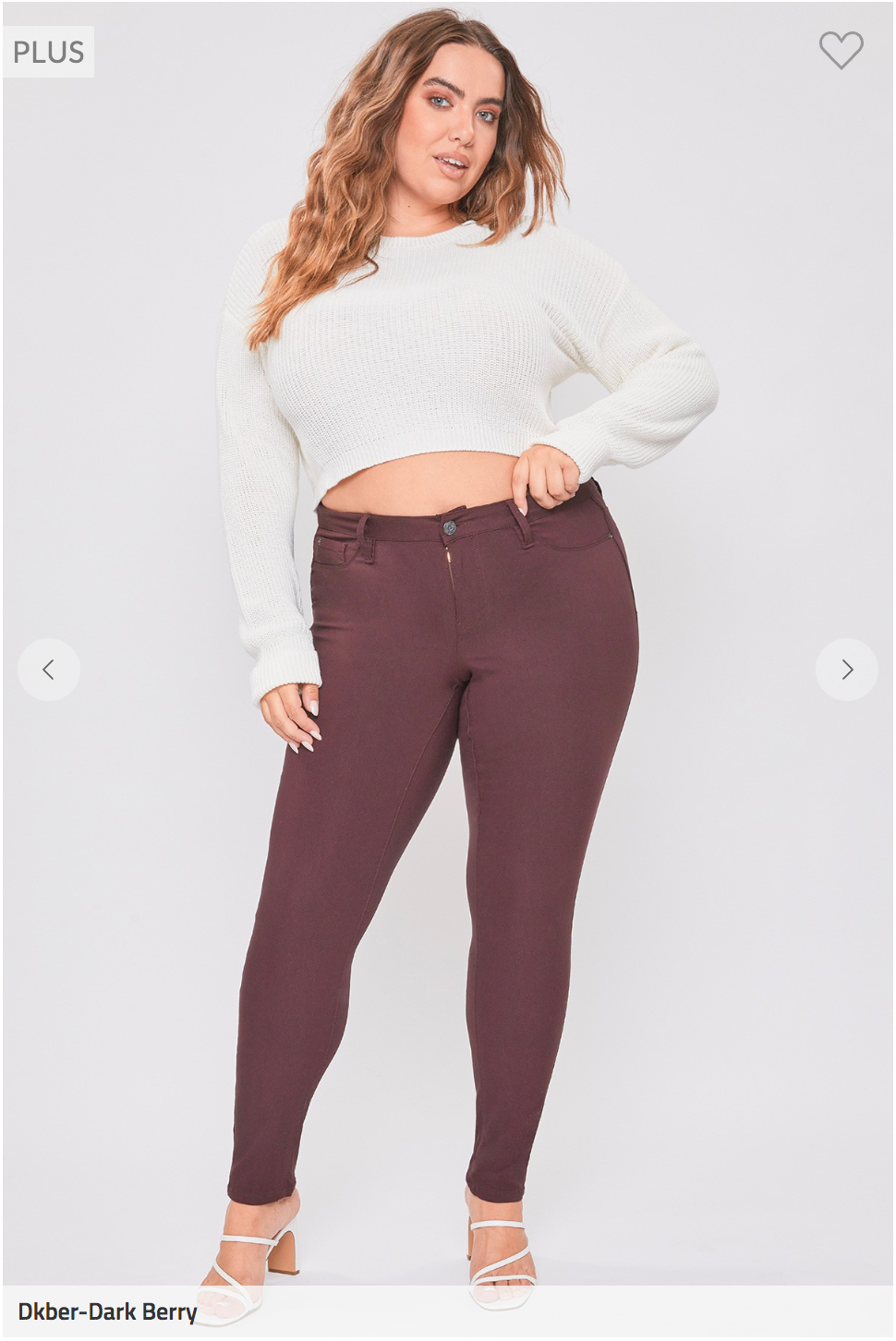The width and height of the screenshot is (896, 1341).
Task: Go back to the previous product photo
Action: click(49, 670)
